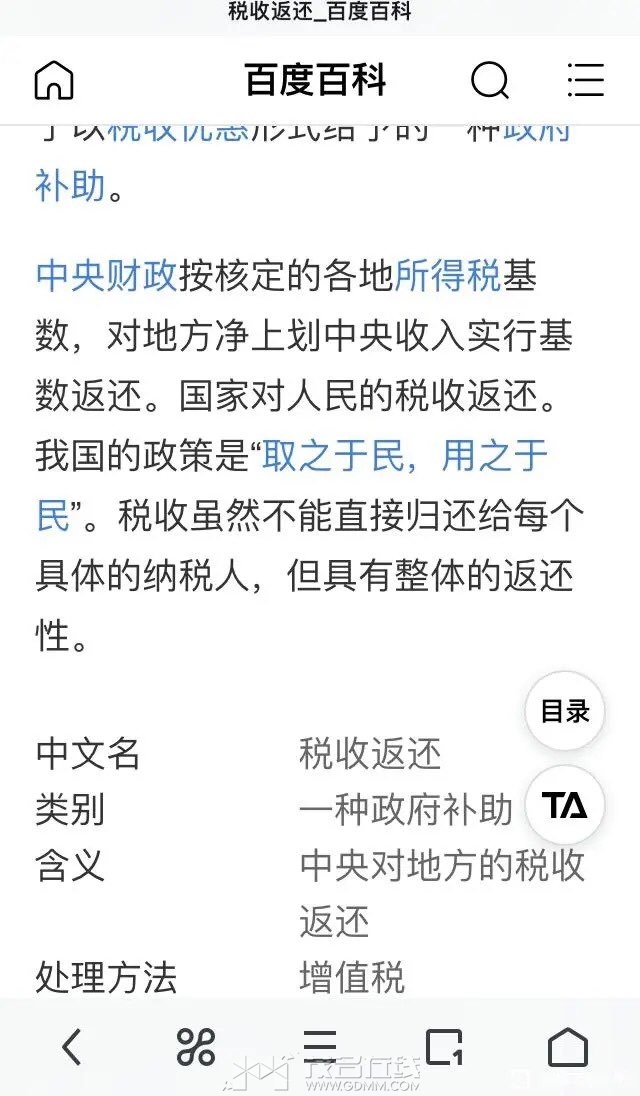Open the browser tabs view
Image resolution: width=640 pixels, height=1096 pixels.
(x=444, y=1047)
